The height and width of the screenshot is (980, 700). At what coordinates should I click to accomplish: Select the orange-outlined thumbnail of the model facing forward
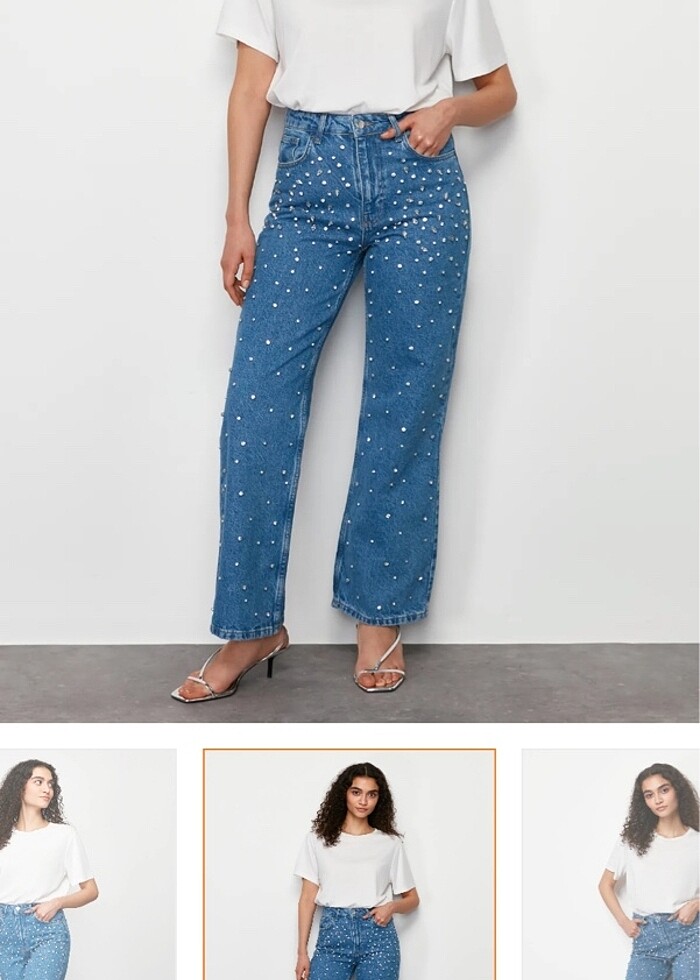click(349, 864)
